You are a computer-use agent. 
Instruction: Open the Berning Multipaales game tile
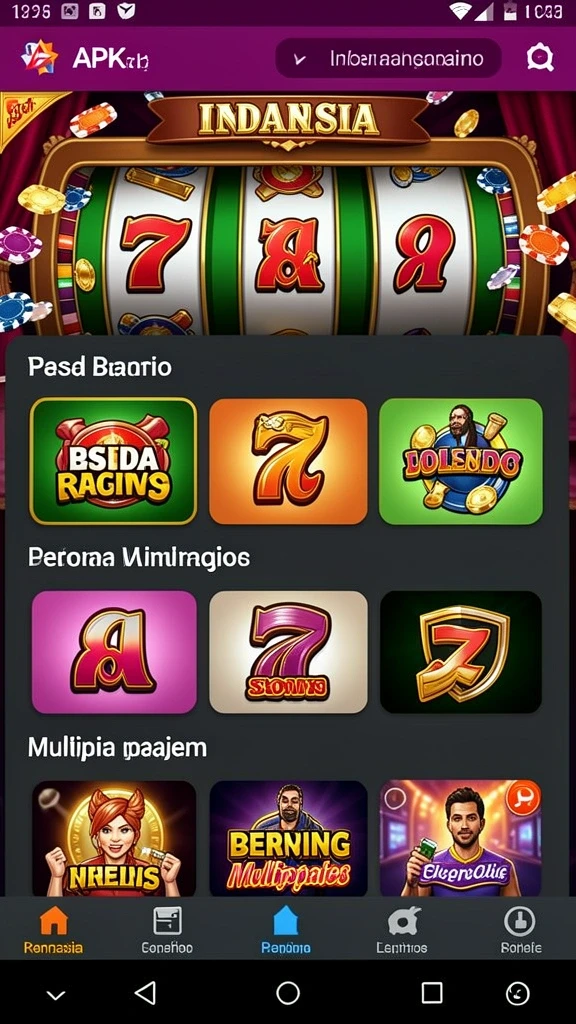288,839
